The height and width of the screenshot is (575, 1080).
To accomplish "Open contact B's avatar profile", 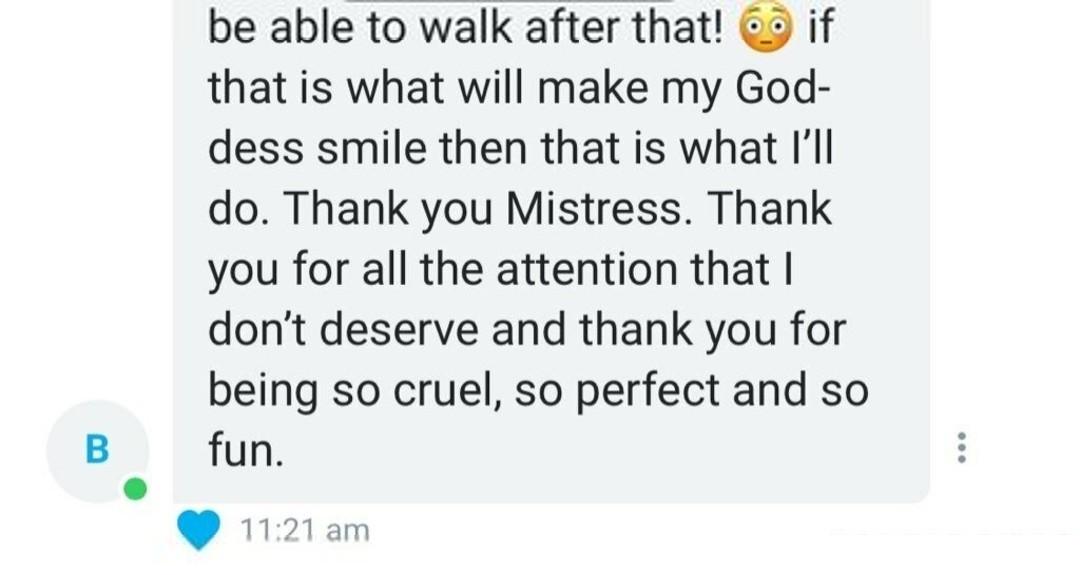I will pos(97,450).
